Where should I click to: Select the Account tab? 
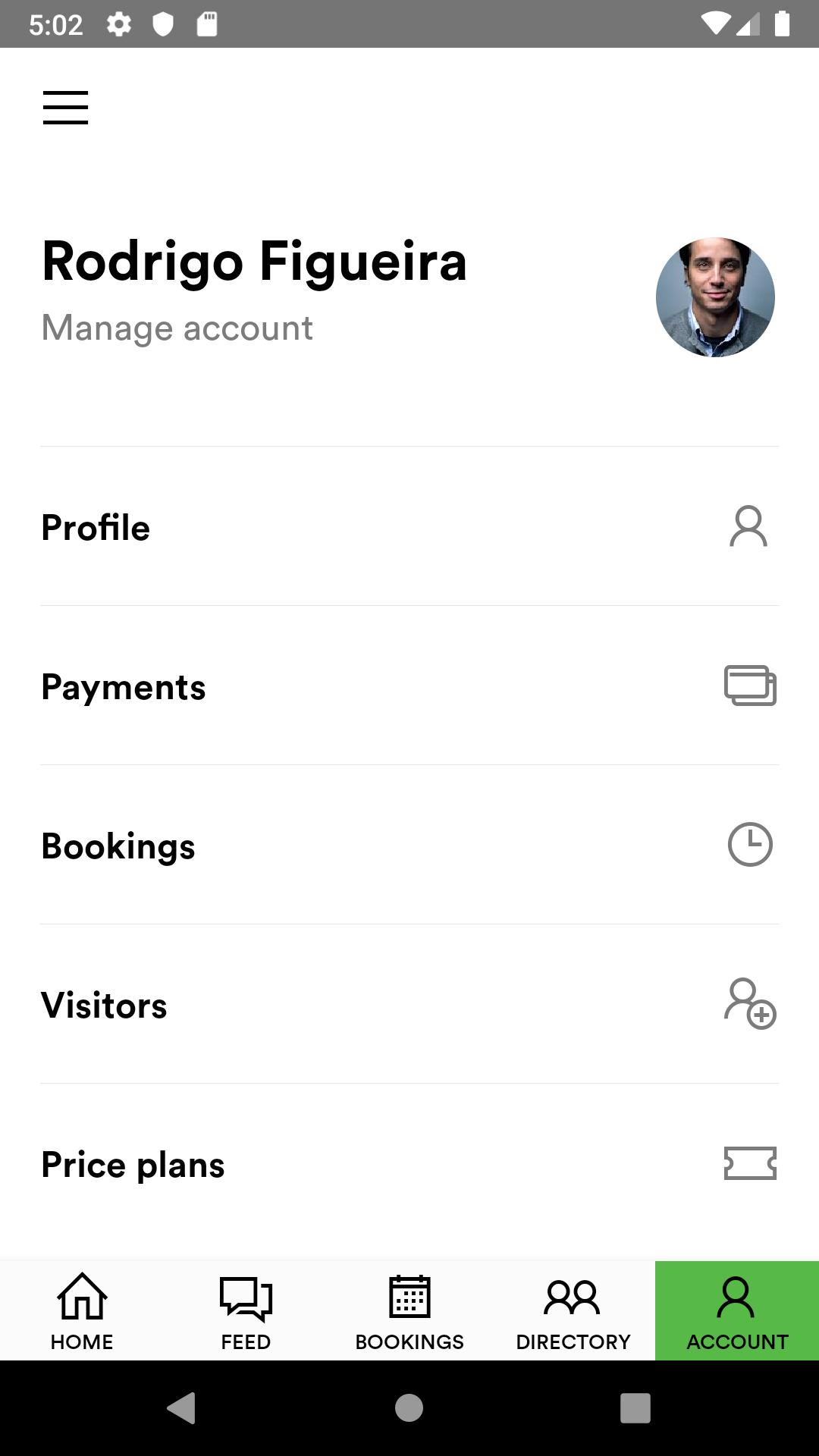click(x=737, y=1311)
